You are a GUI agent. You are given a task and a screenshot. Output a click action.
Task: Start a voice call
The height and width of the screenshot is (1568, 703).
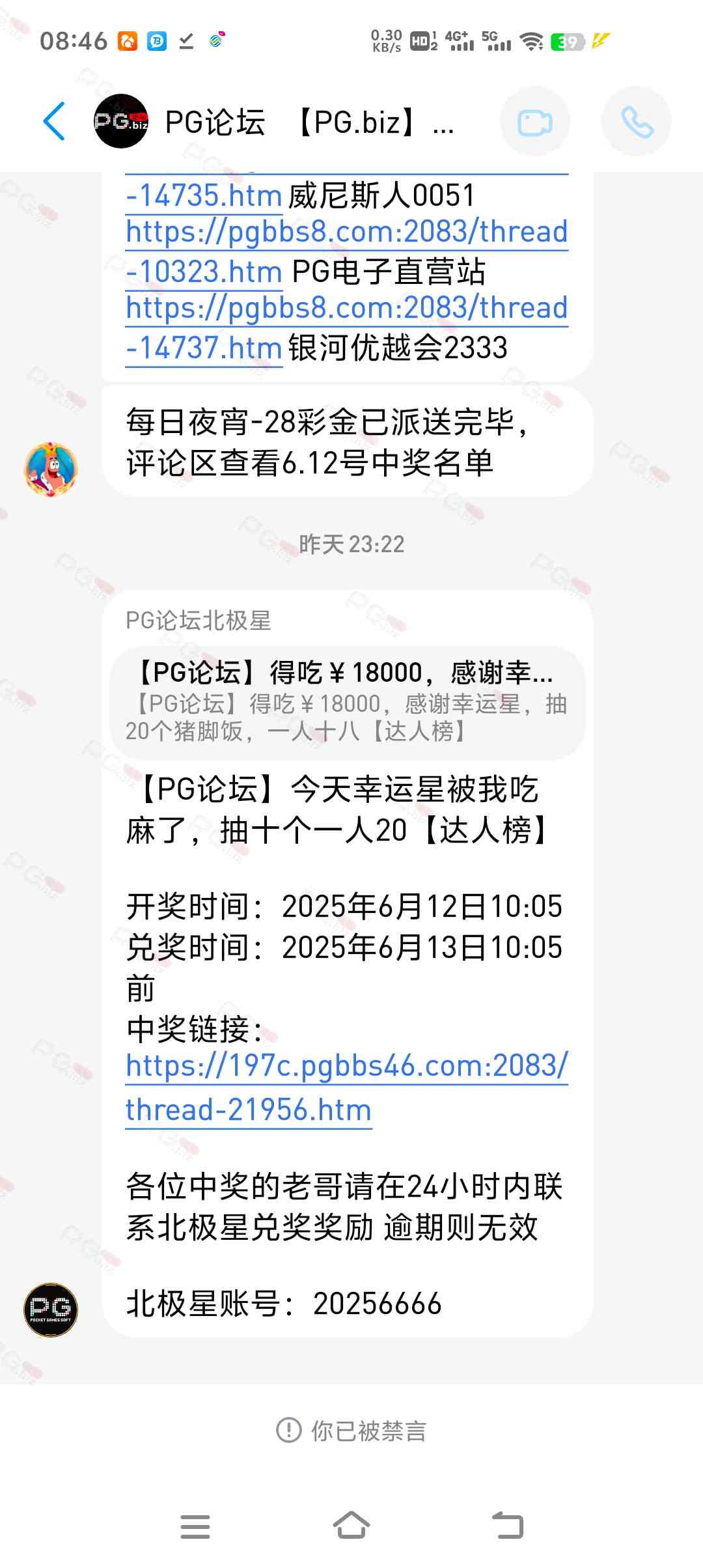[636, 122]
